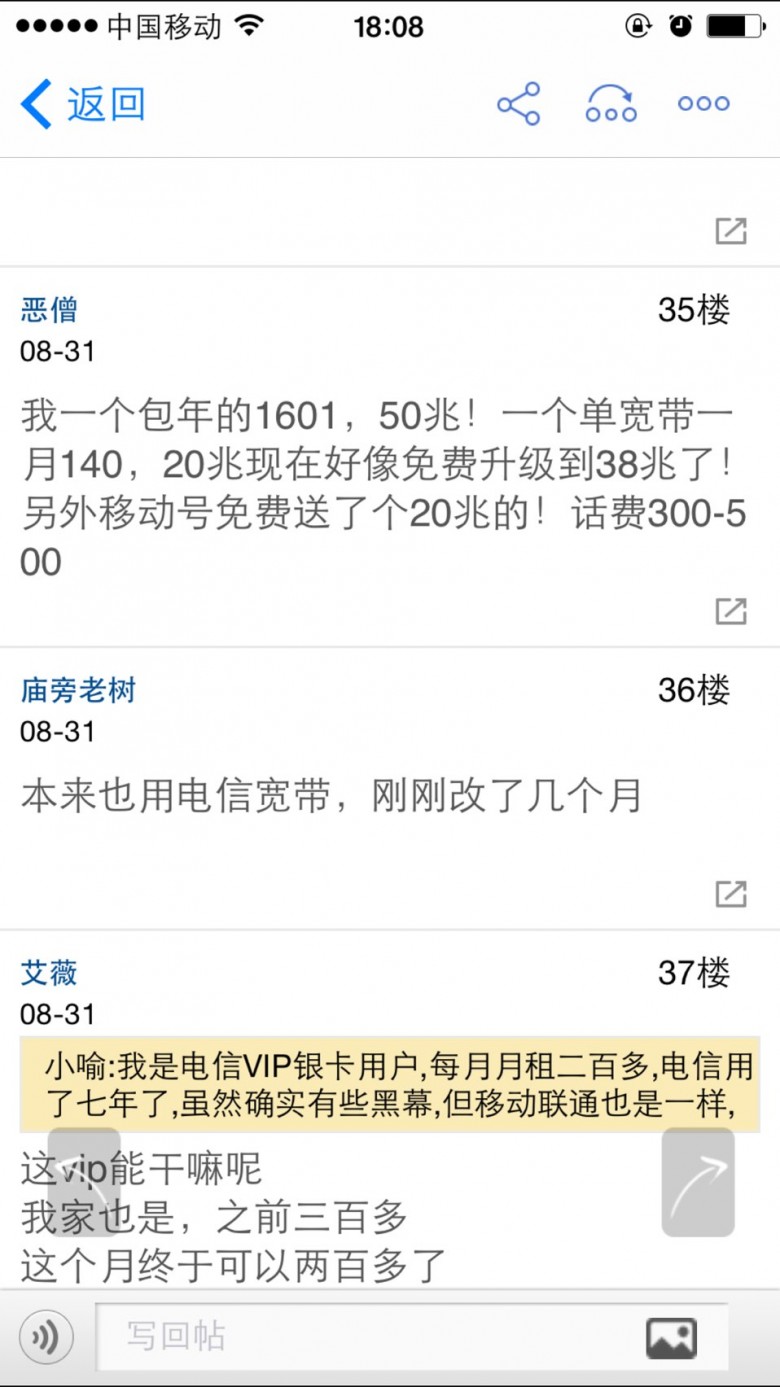
Task: Open 庙旁老树's profile
Action: tap(78, 690)
